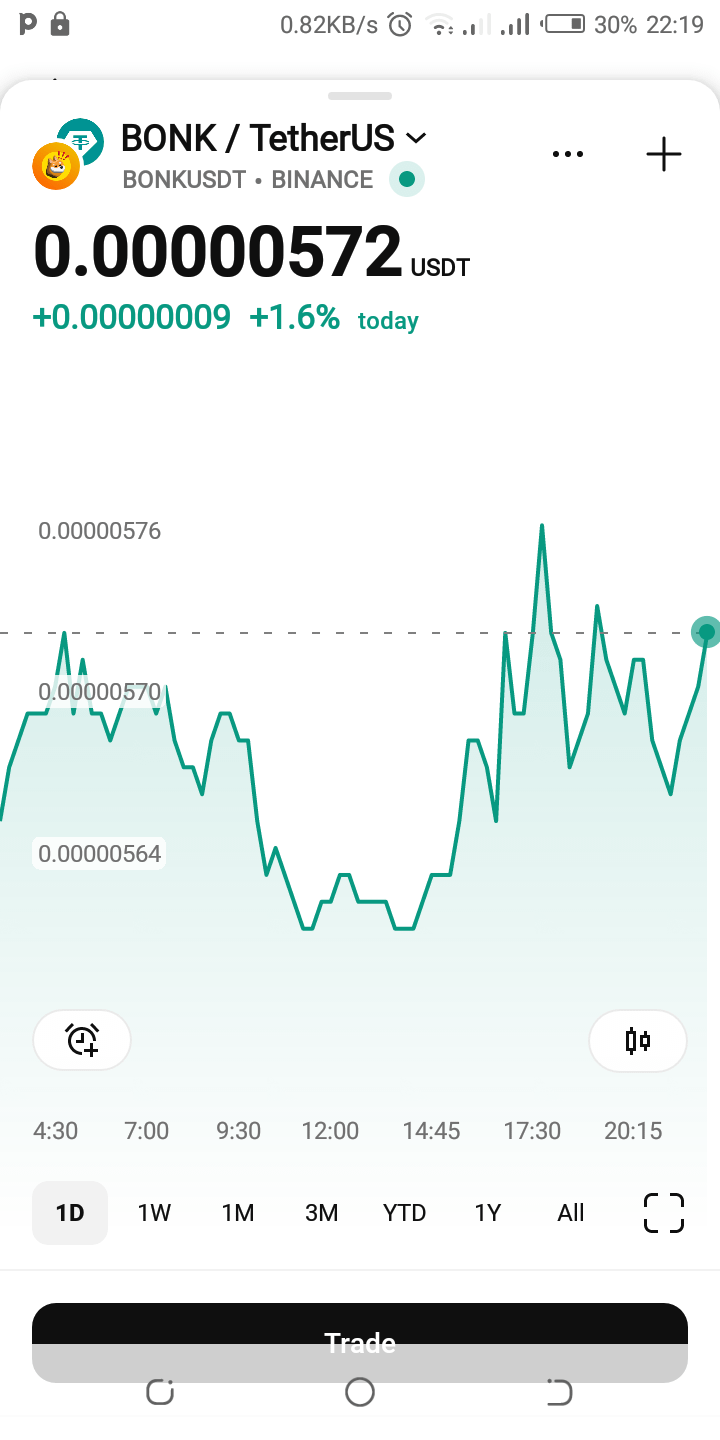The height and width of the screenshot is (1440, 720).
Task: Show the 1M chart range
Action: [238, 1213]
